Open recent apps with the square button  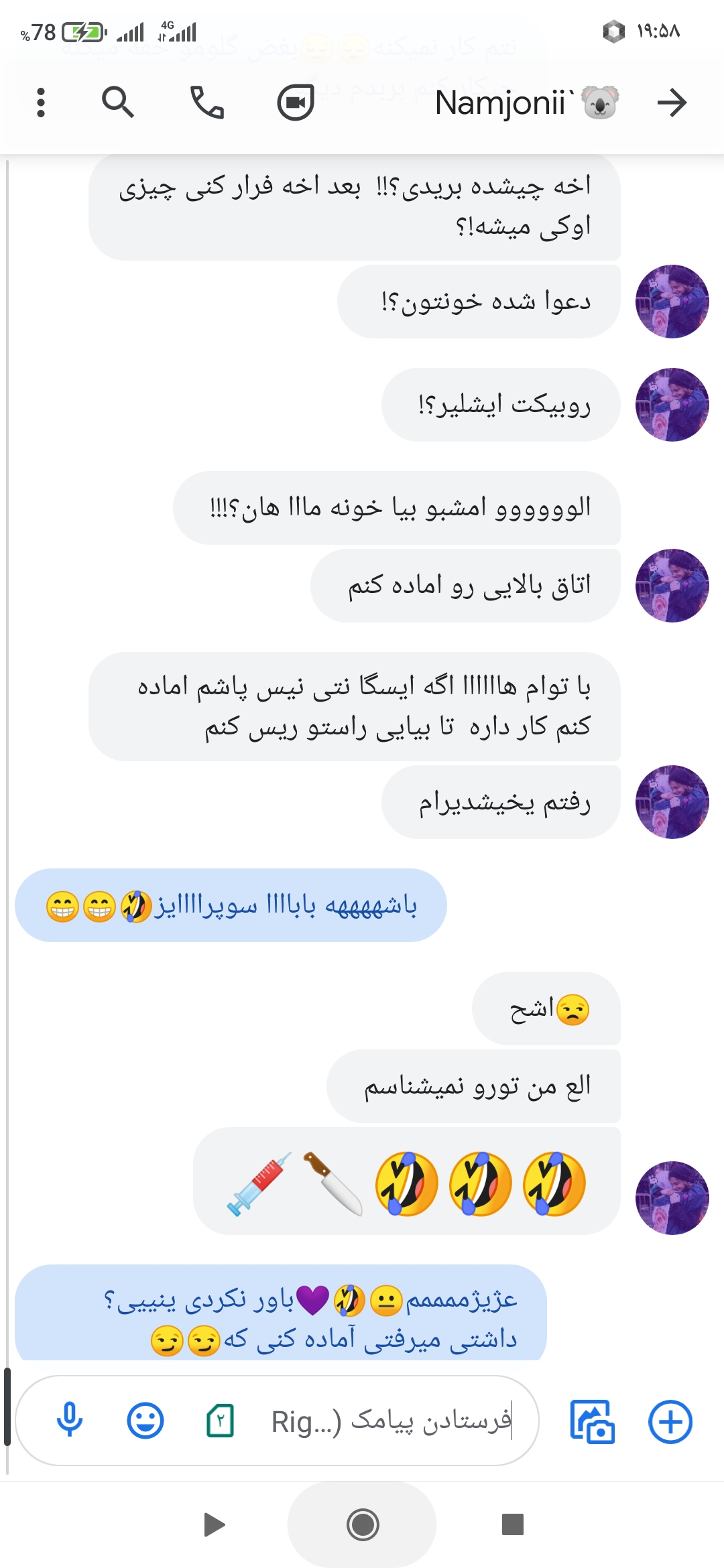(512, 1525)
